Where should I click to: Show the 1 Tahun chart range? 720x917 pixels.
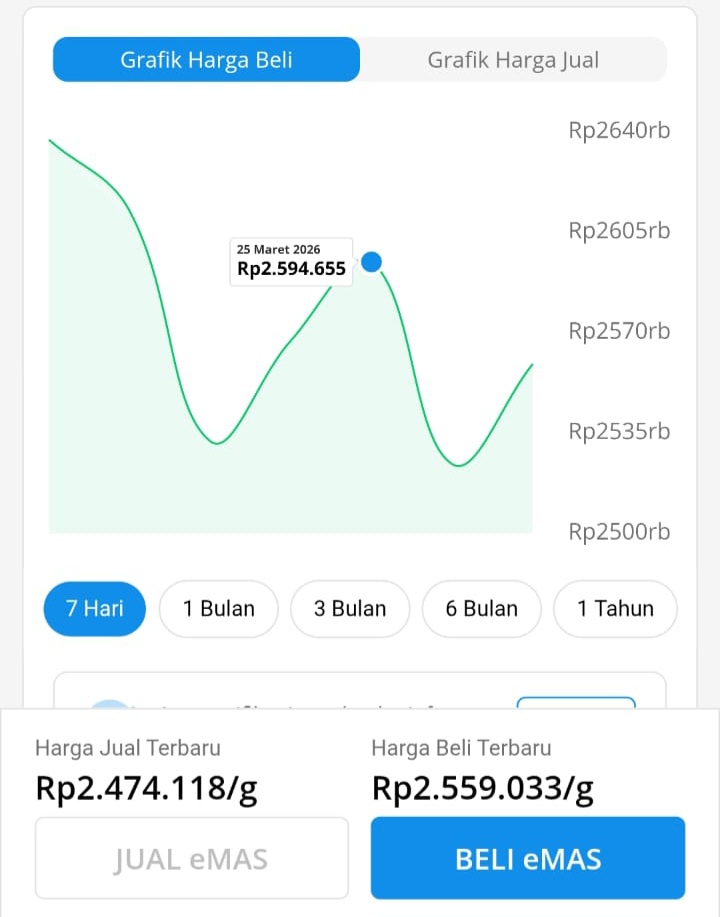615,608
